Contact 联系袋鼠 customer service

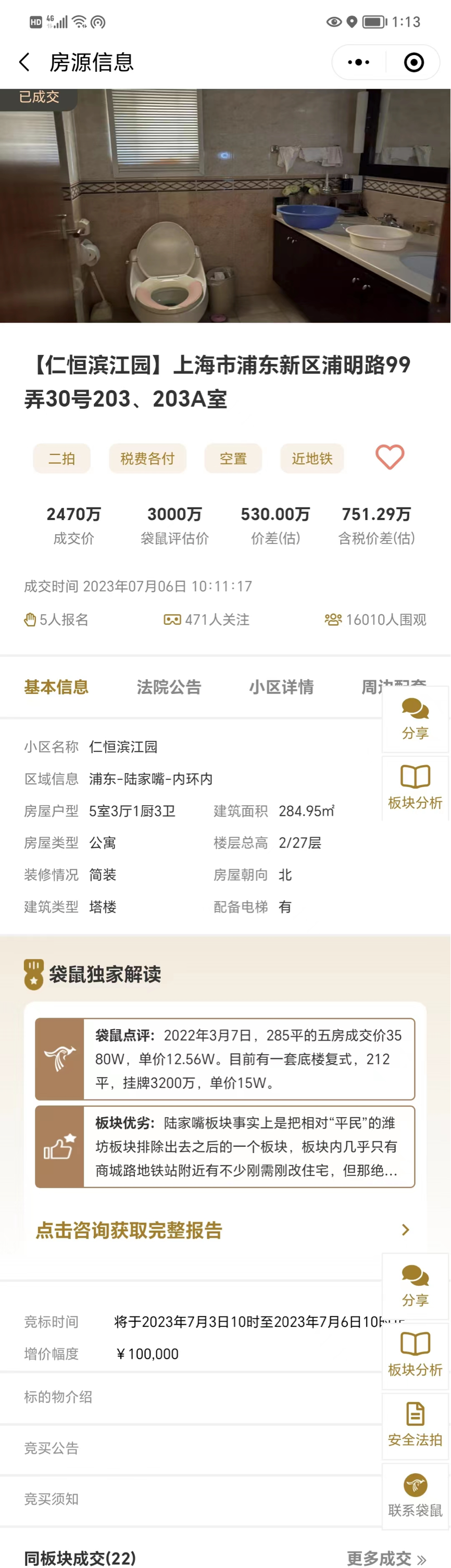pos(415,1495)
